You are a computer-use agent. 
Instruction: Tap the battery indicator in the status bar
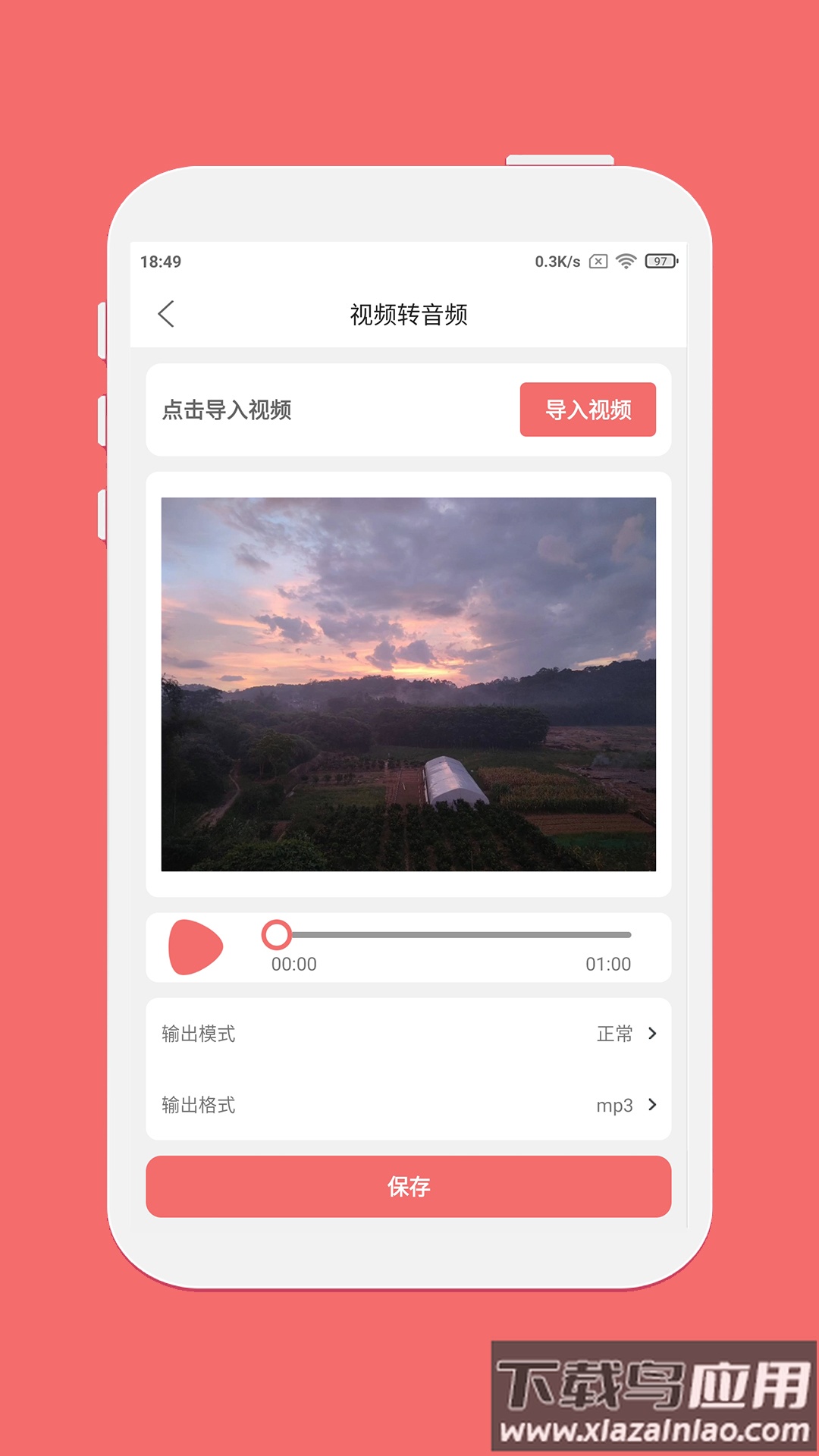pyautogui.click(x=658, y=261)
